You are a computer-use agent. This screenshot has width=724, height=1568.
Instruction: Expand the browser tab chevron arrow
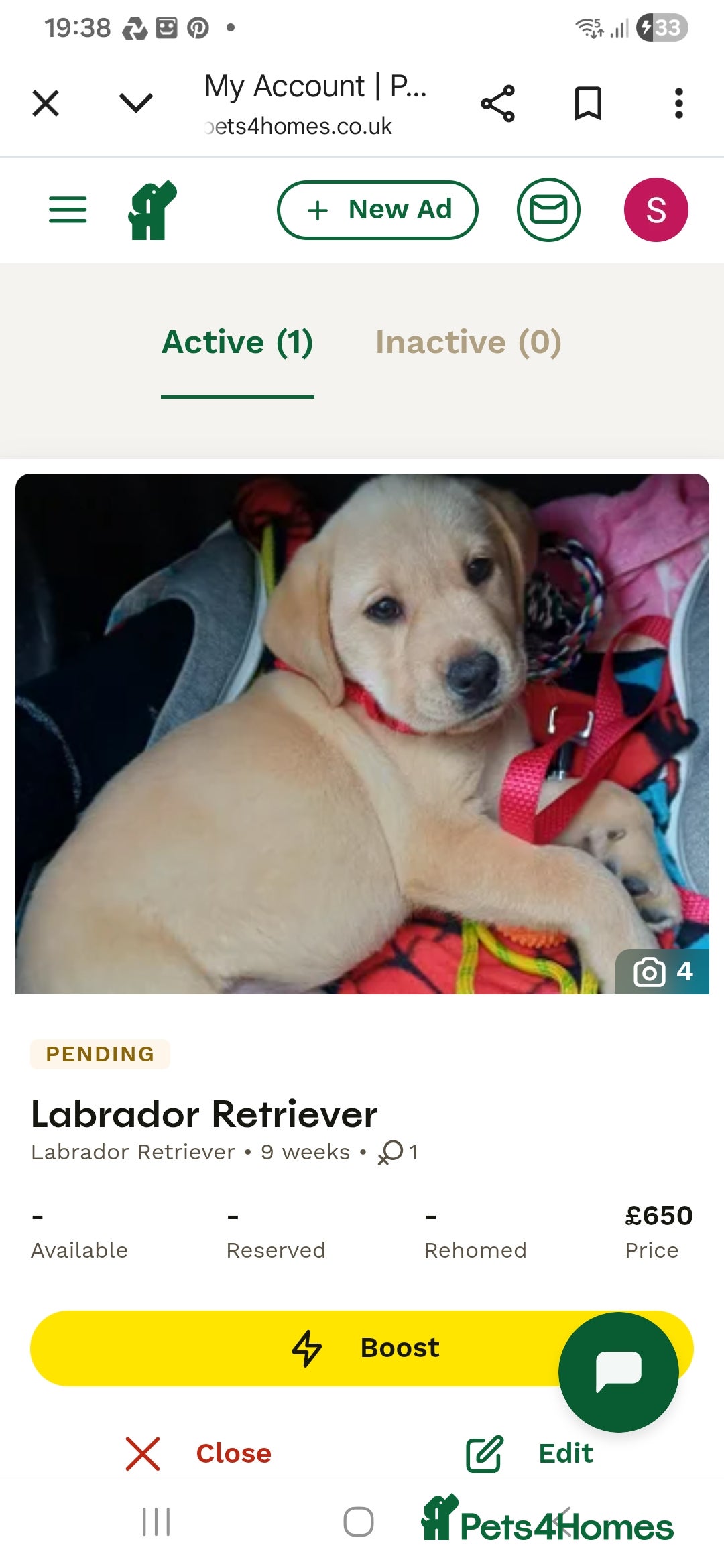[x=135, y=103]
